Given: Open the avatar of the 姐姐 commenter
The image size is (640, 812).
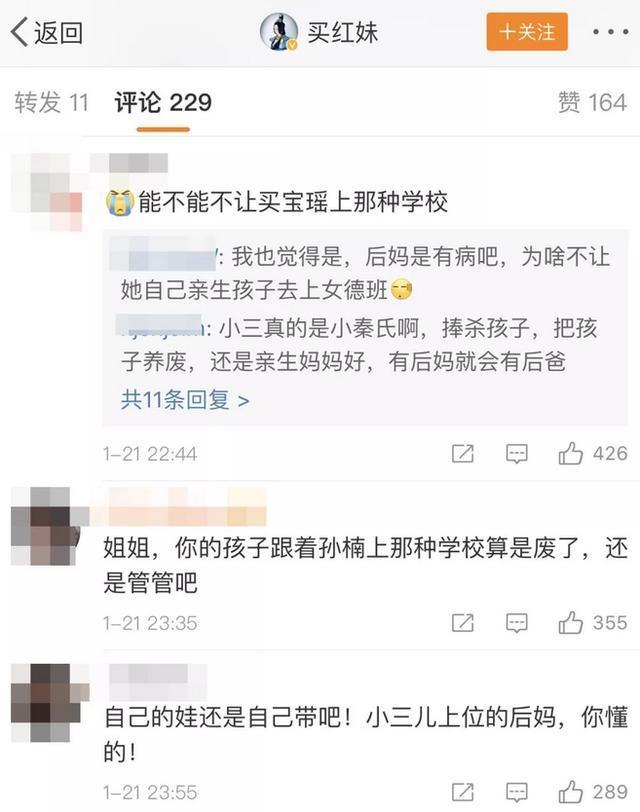Looking at the screenshot, I should click(45, 524).
